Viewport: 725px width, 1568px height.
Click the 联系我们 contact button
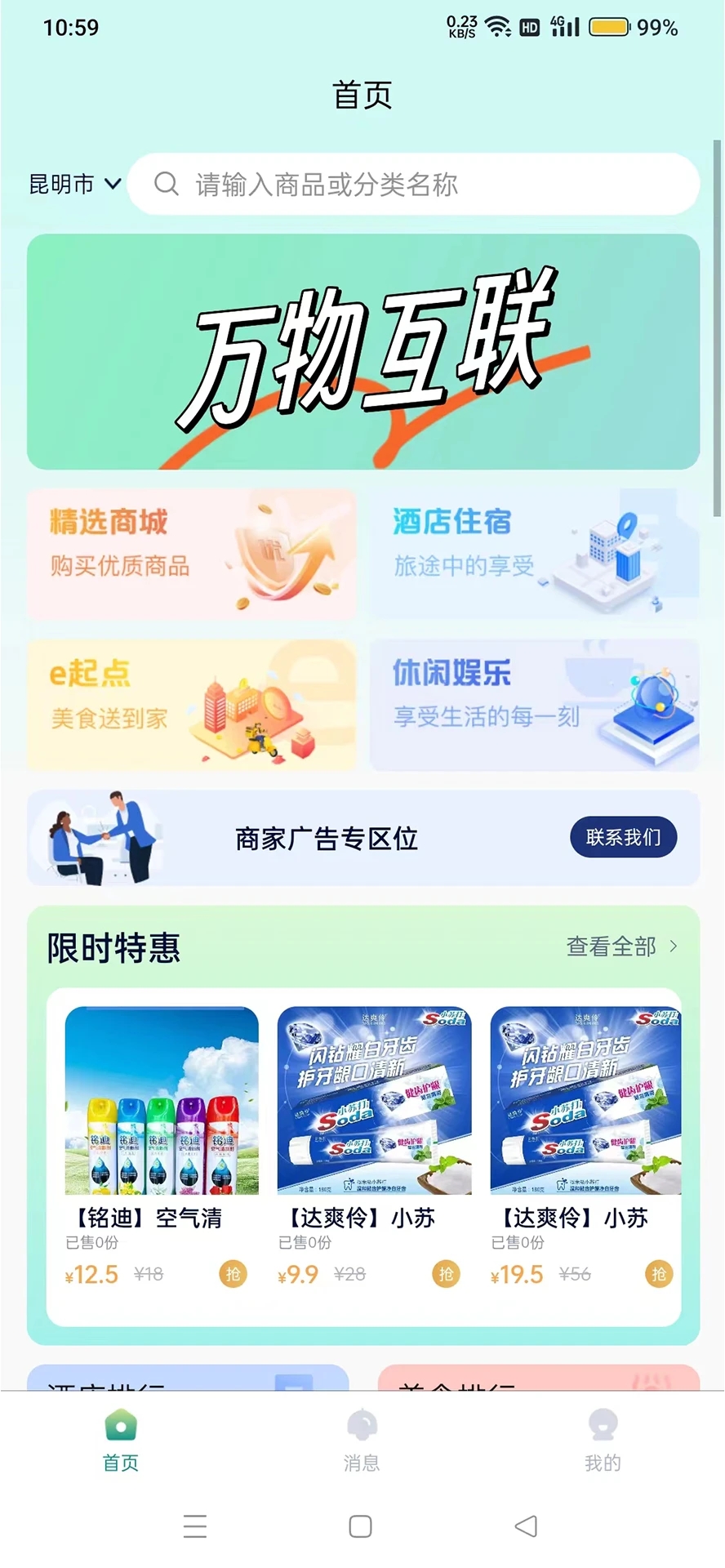[x=623, y=837]
